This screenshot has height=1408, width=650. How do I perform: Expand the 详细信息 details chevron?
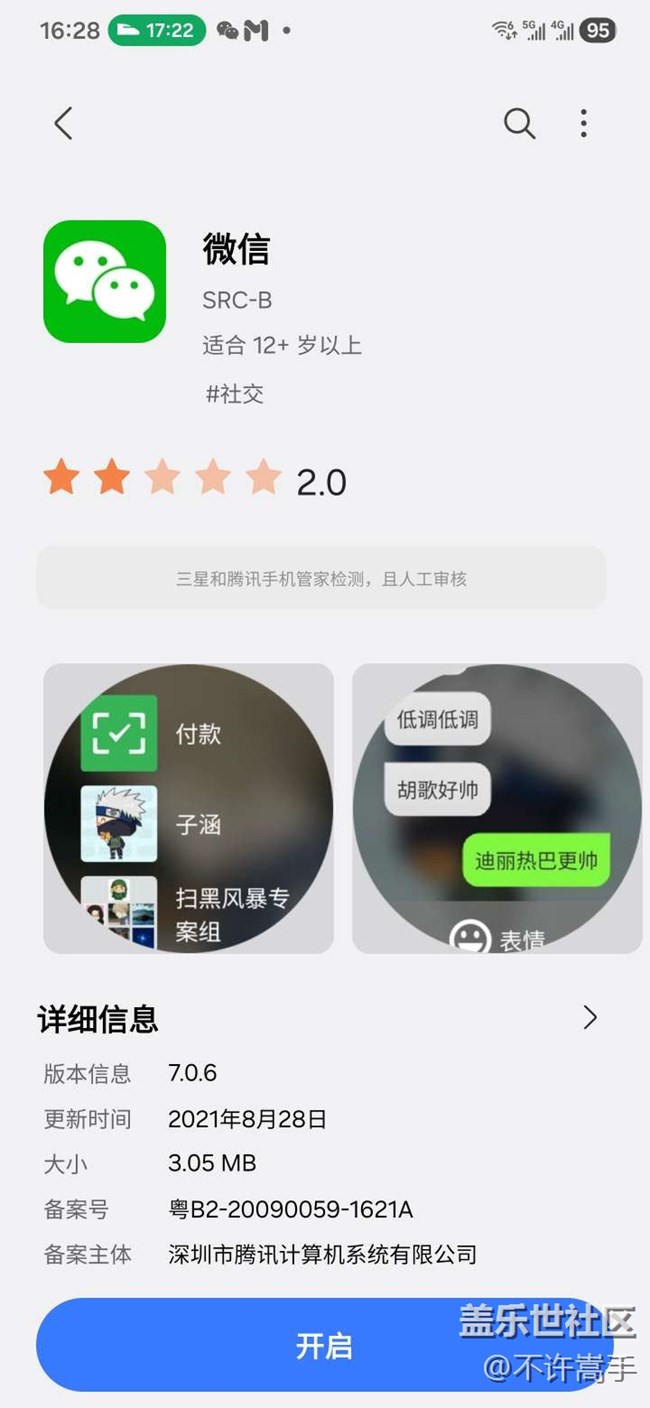point(590,1018)
